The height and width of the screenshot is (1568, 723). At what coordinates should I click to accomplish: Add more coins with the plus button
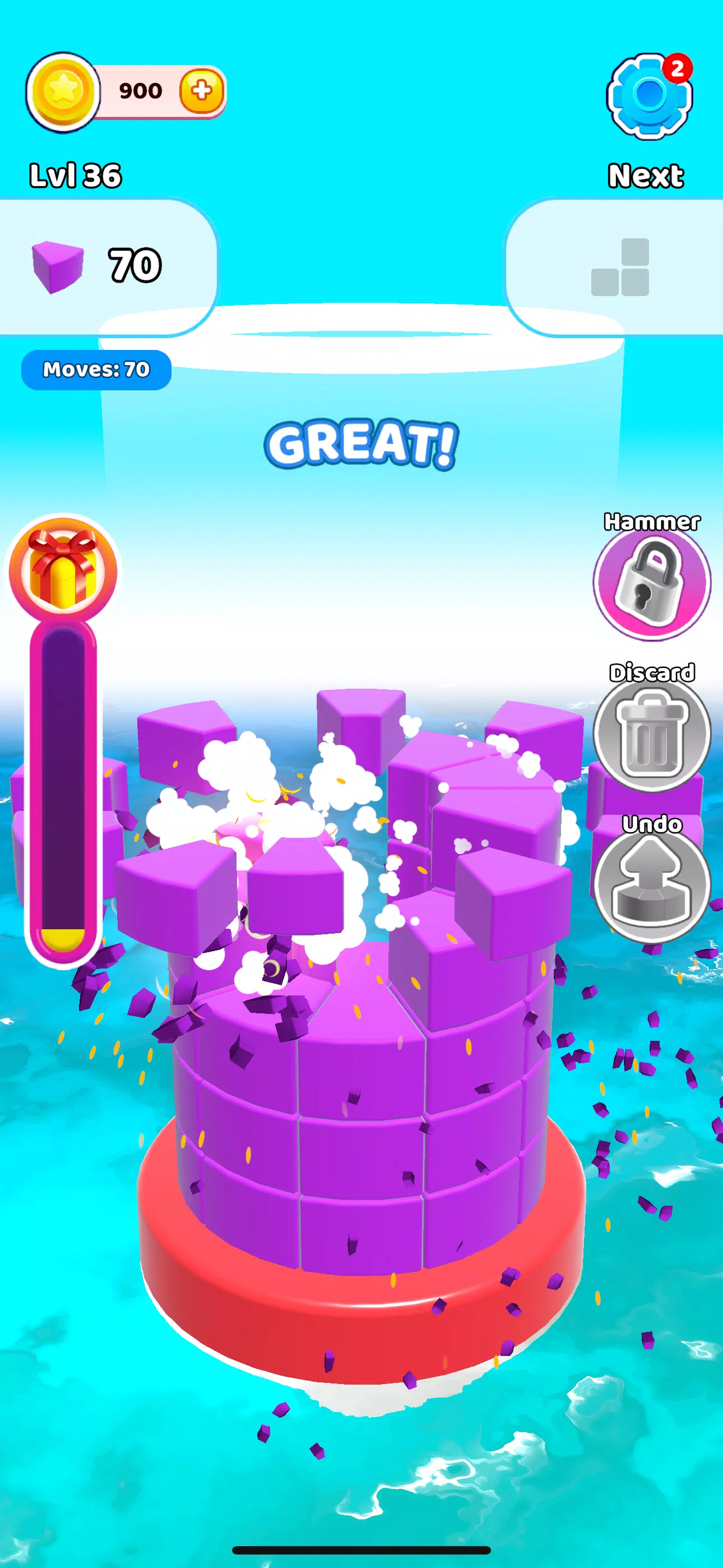coord(201,91)
